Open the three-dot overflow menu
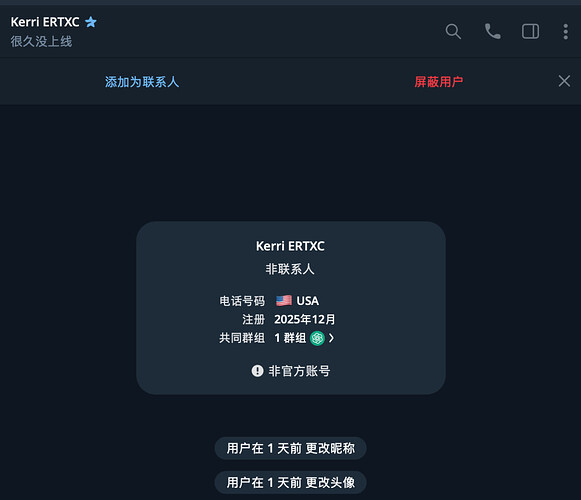This screenshot has height=500, width=581. point(565,32)
